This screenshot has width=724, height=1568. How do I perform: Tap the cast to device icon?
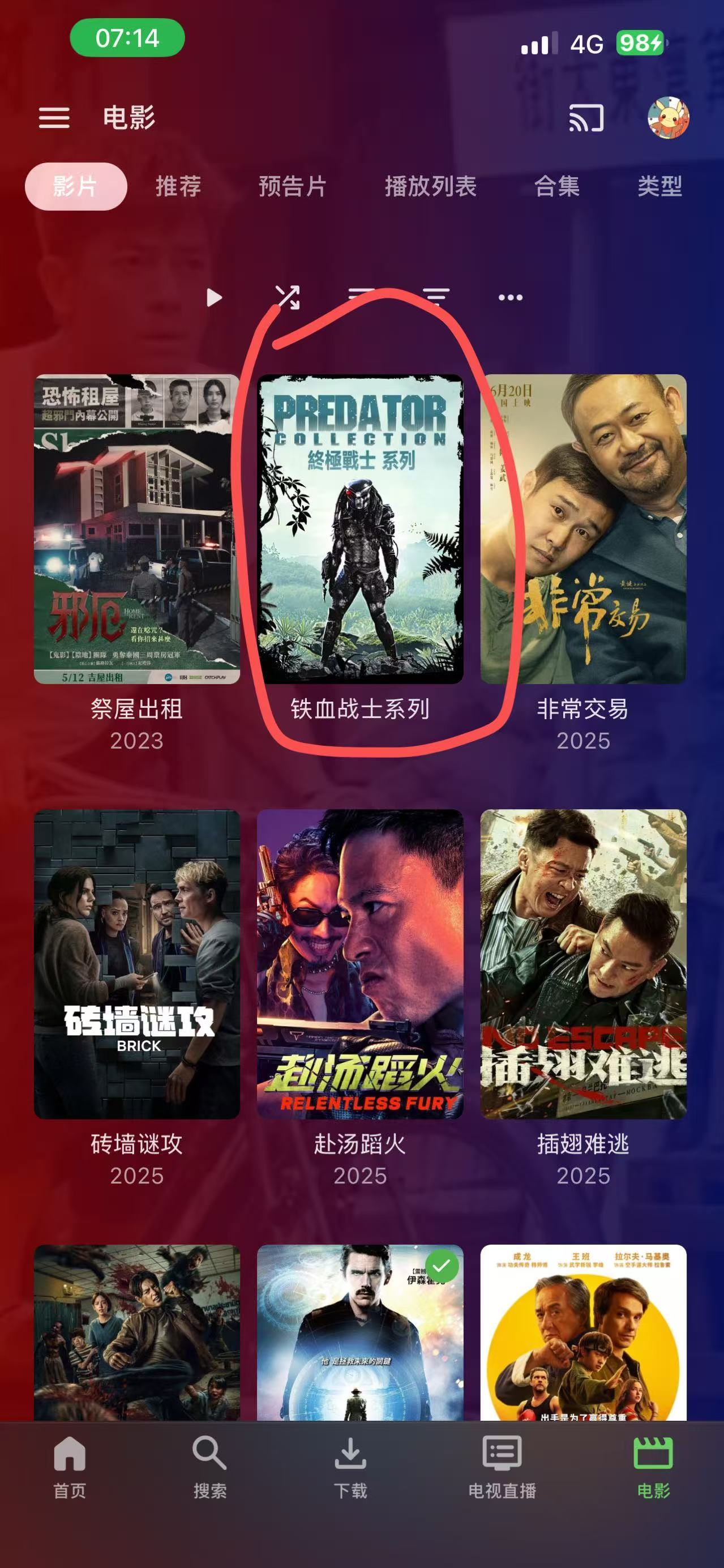coord(586,117)
